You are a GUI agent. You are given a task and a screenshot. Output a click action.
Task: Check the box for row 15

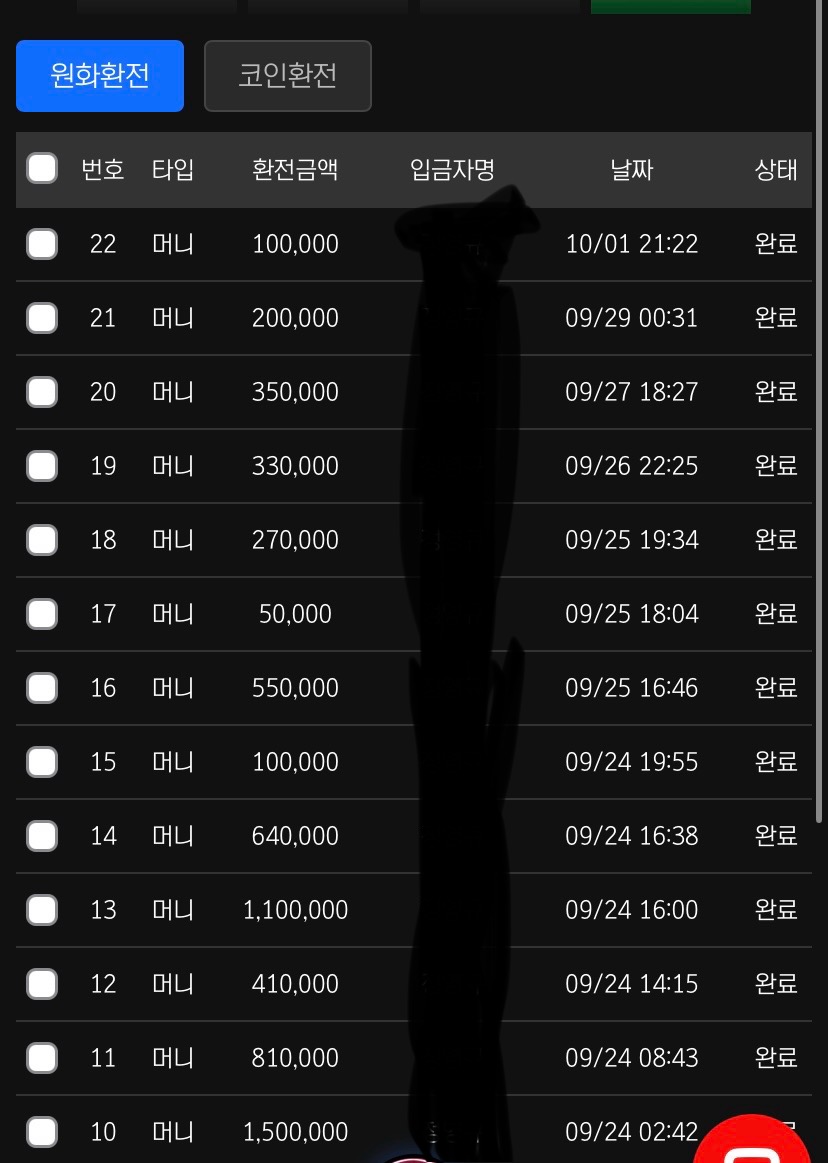point(42,762)
